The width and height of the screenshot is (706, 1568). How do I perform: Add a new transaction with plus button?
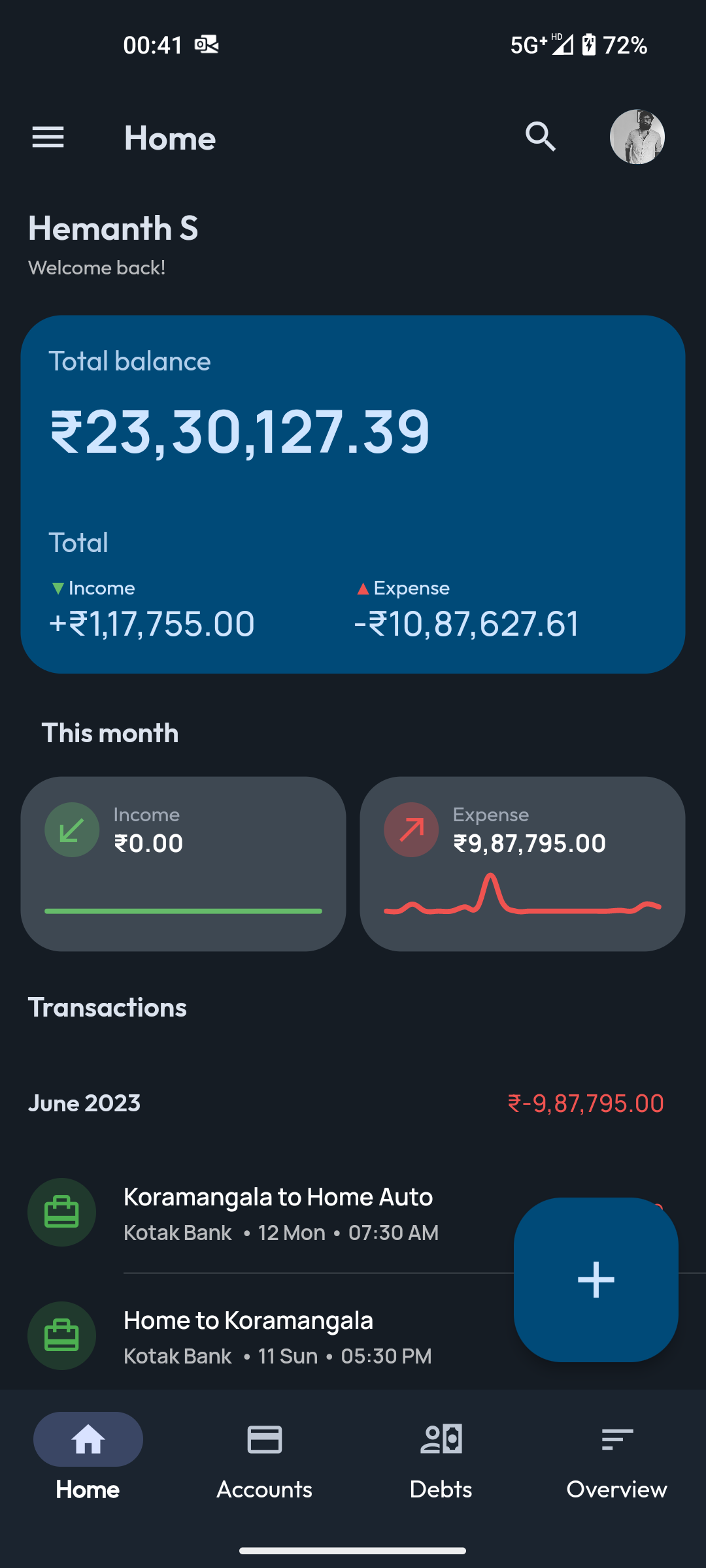coord(596,1279)
